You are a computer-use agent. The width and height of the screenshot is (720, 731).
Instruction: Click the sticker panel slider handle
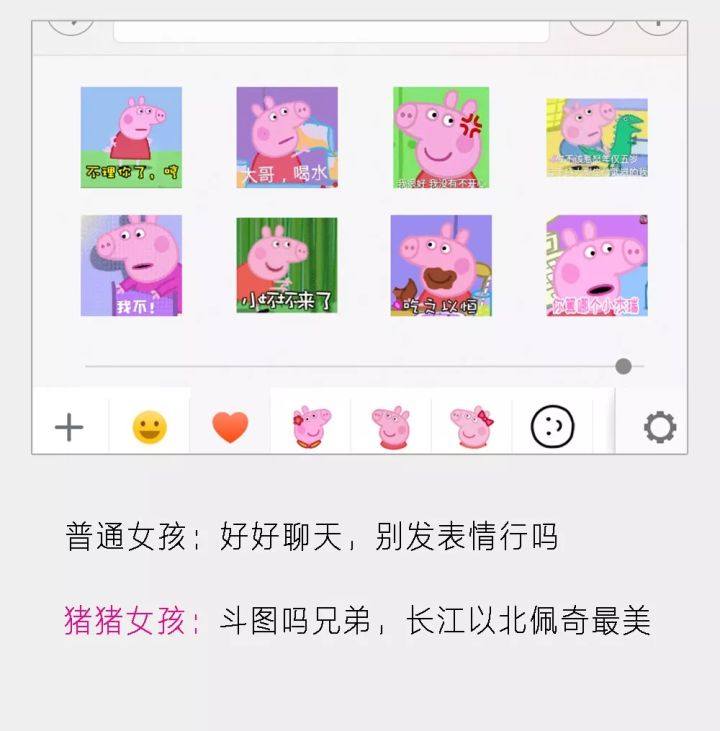(x=625, y=366)
